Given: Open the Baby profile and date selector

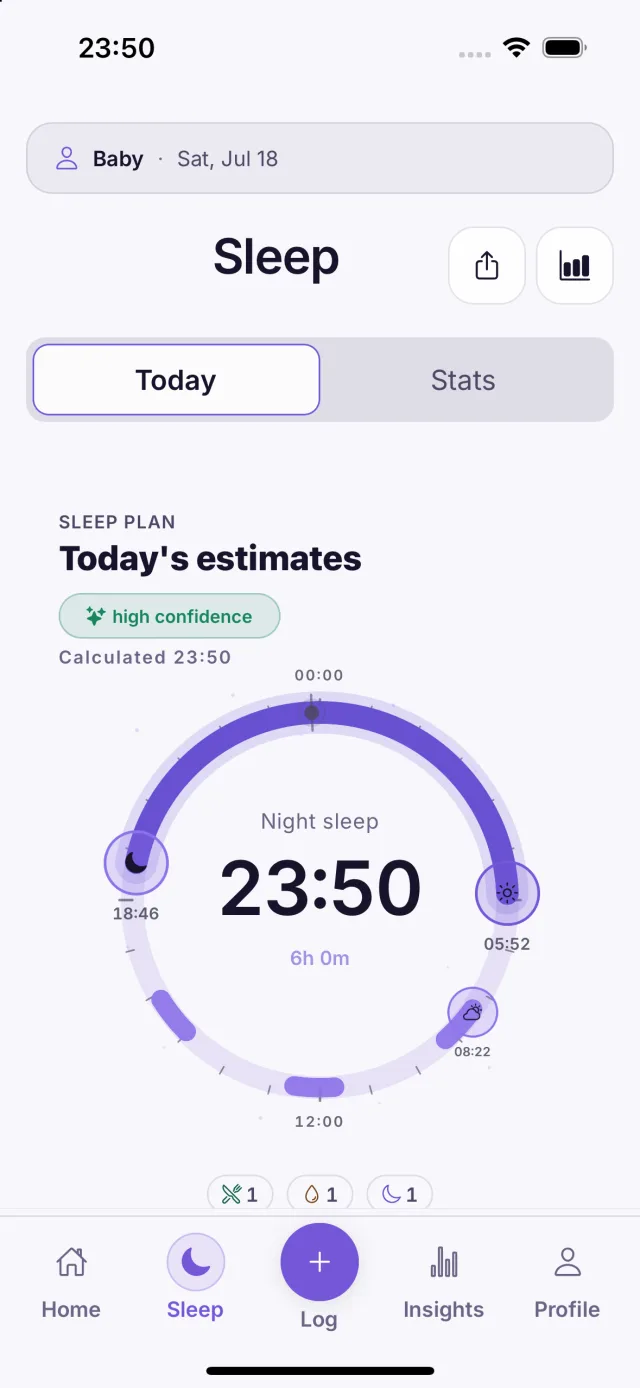Looking at the screenshot, I should pyautogui.click(x=320, y=158).
